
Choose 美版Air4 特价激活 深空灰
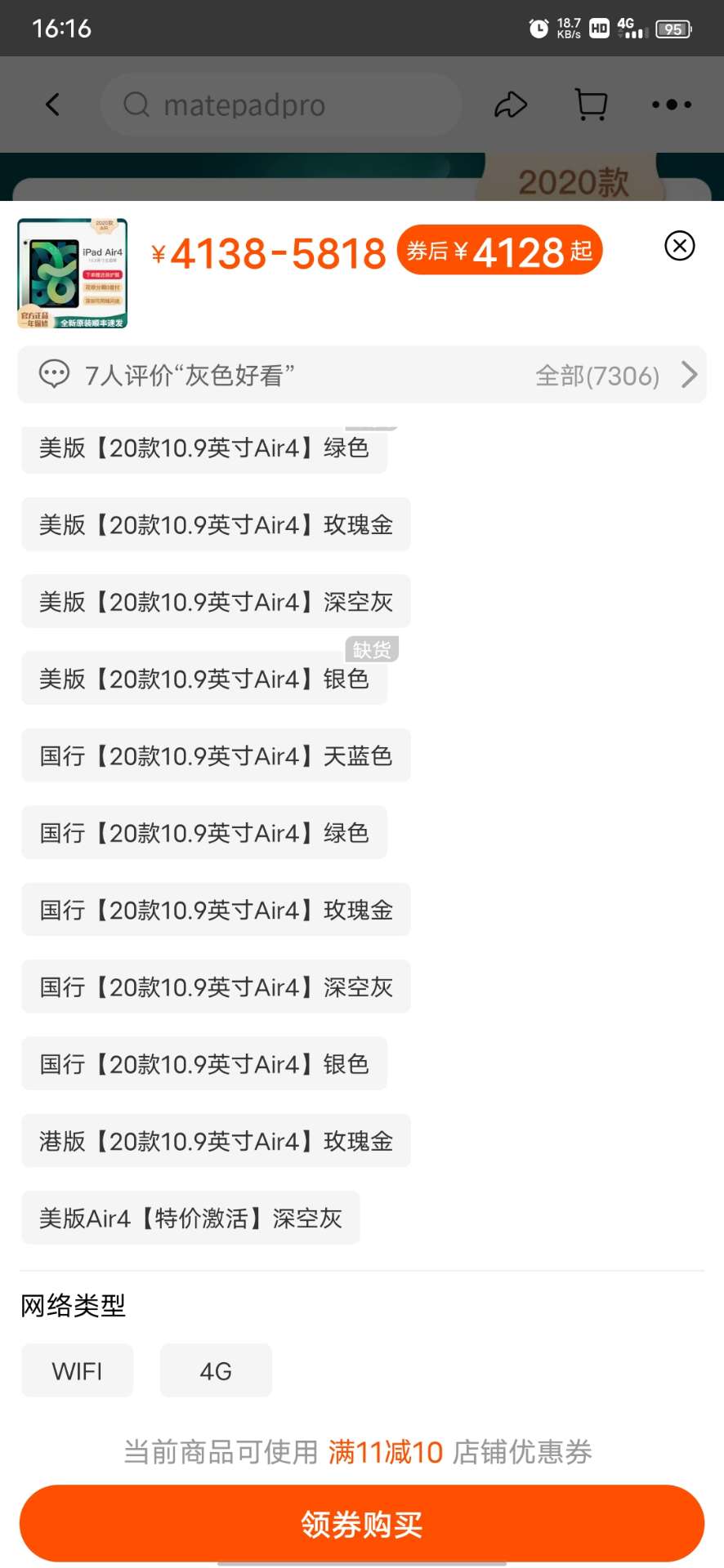click(190, 1218)
